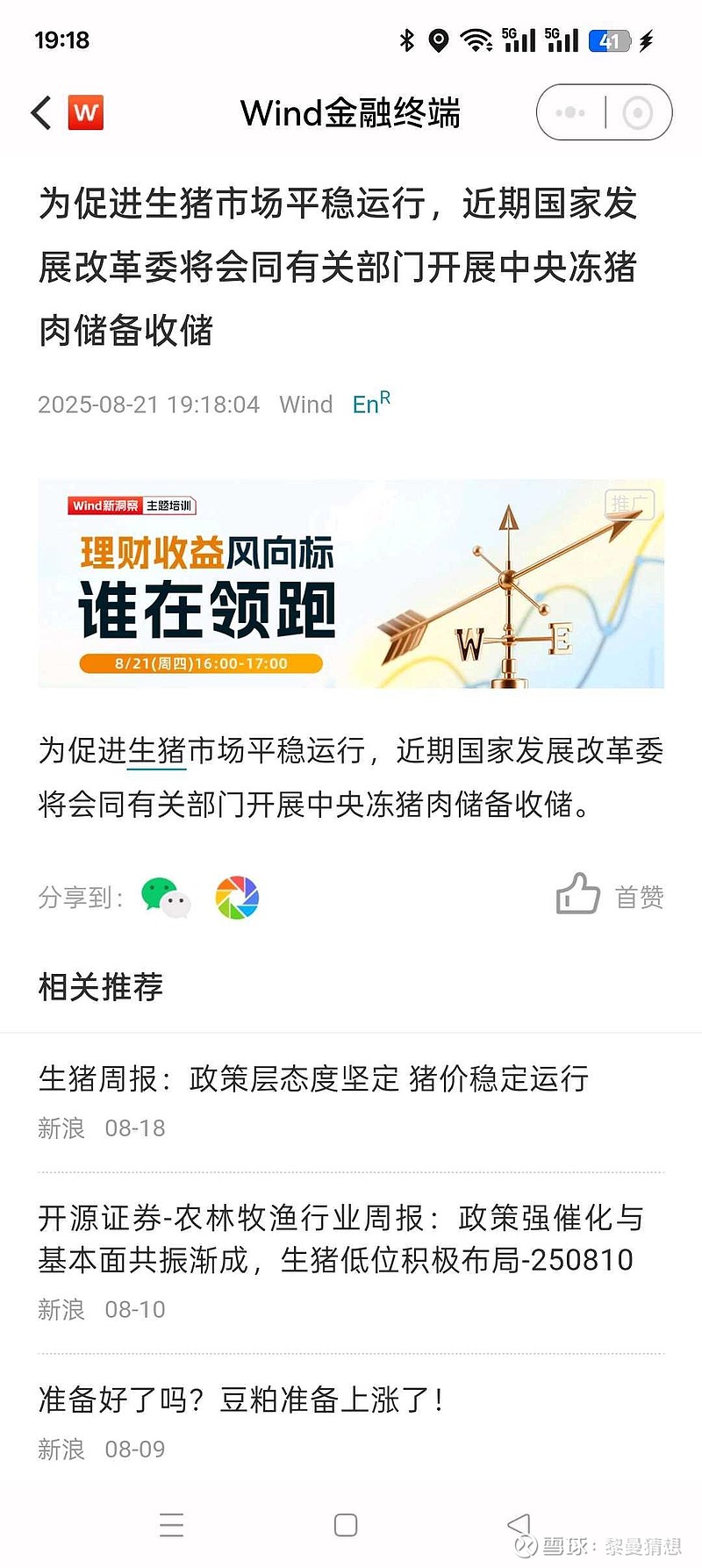
Task: Share the article to WeChat
Action: [166, 897]
